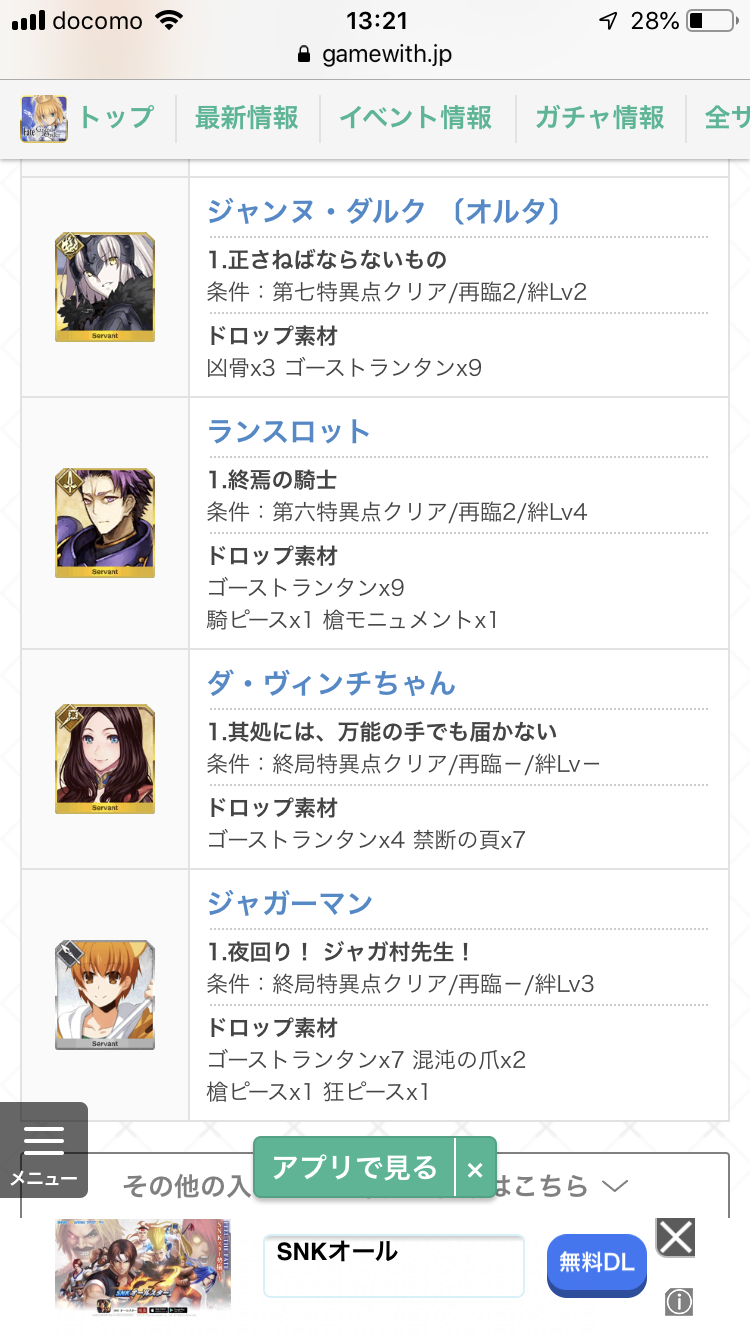Open ad info icon

point(679,1302)
